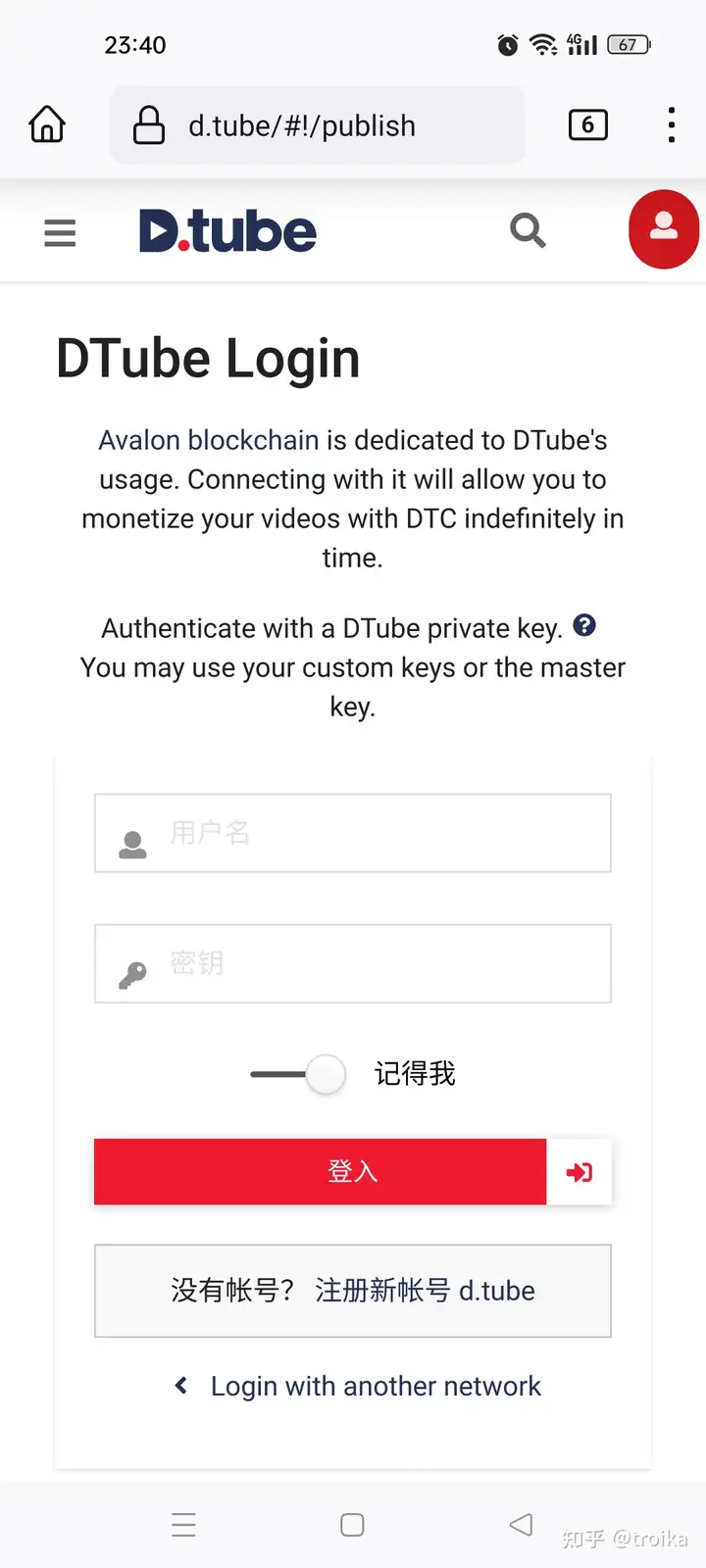Tap the d.tube address bar
Image resolution: width=706 pixels, height=1568 pixels.
[318, 125]
